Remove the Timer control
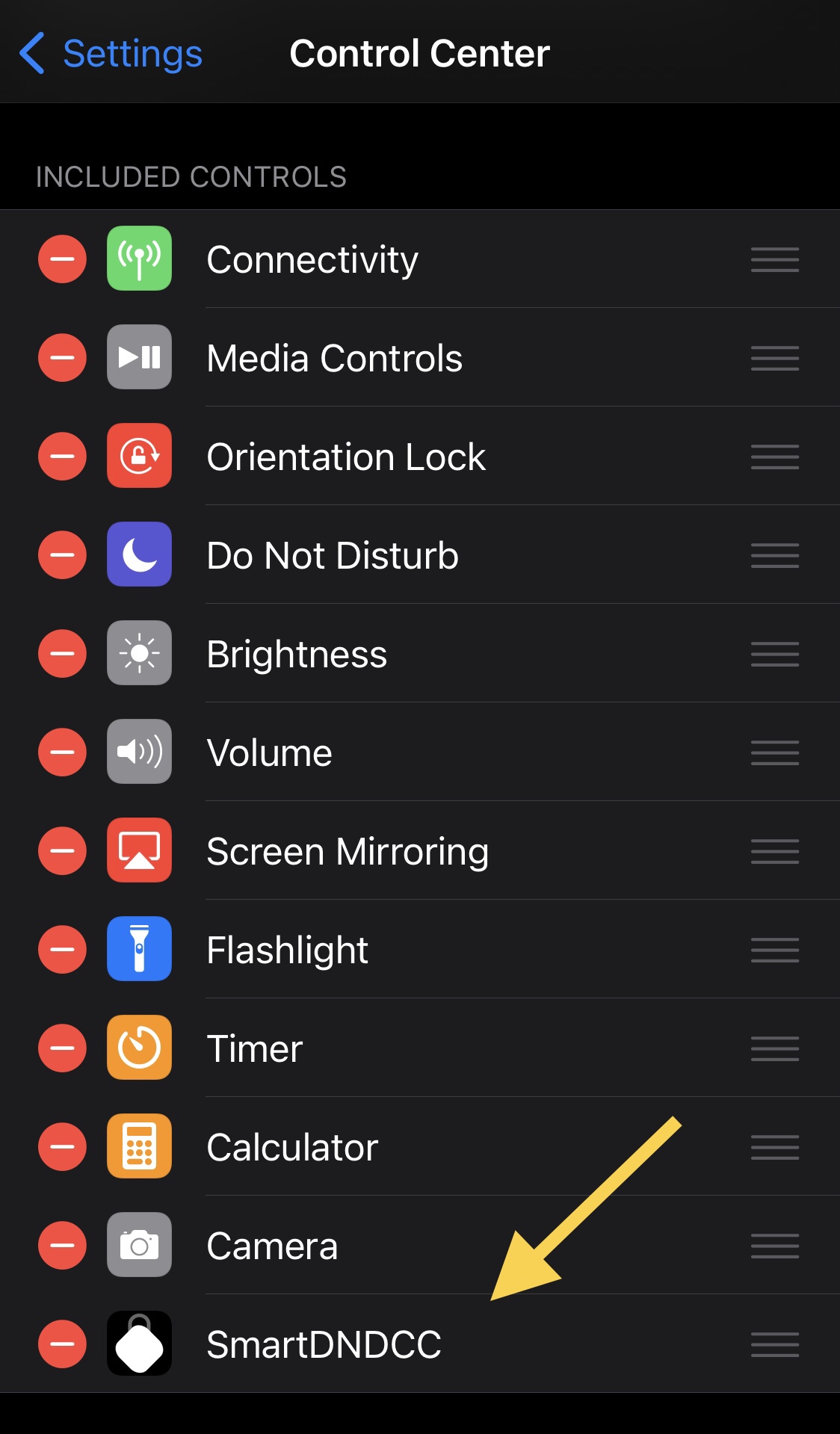 click(62, 1048)
